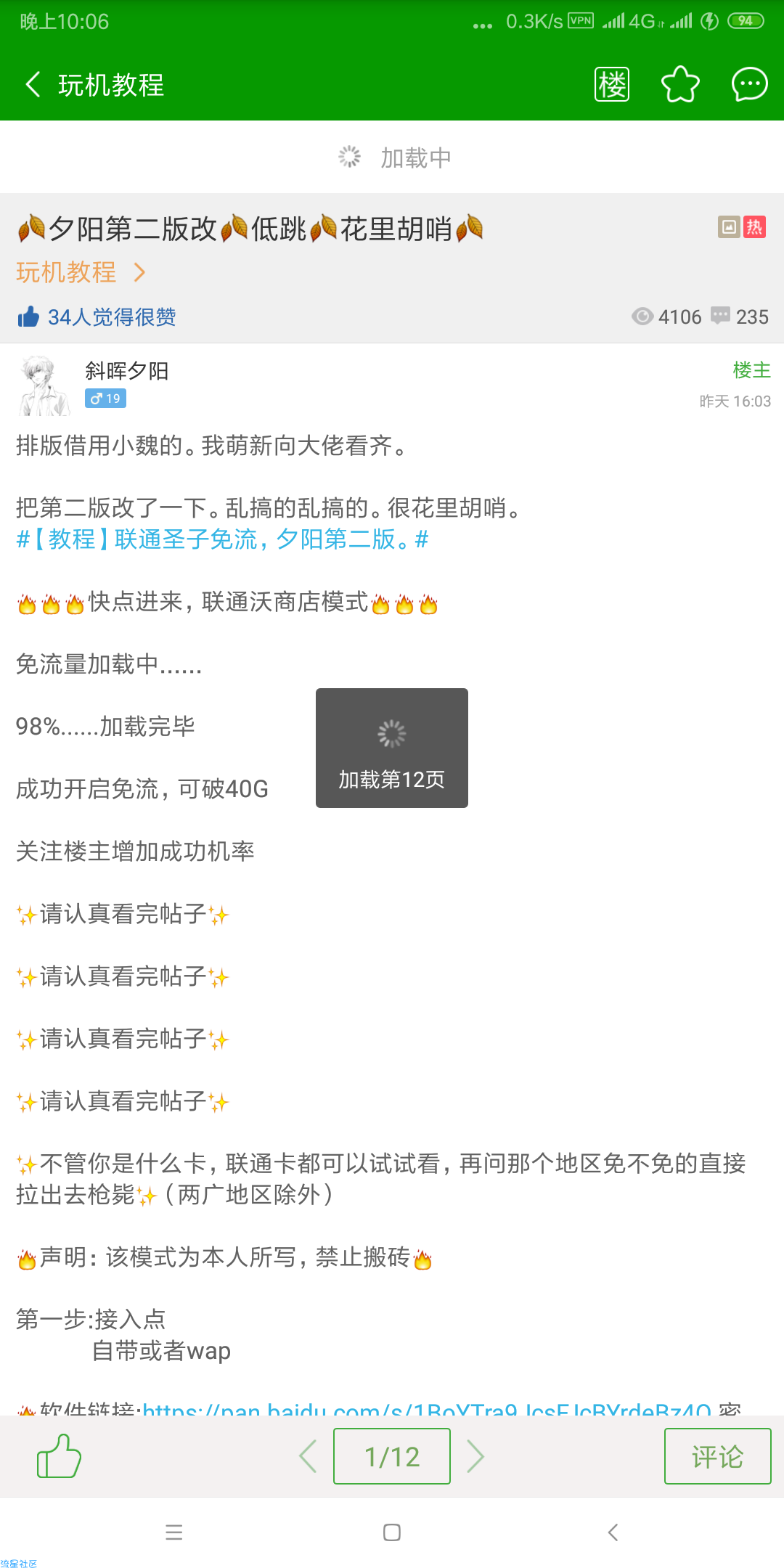Open 斜晖夕阳's avatar
Viewport: 784px width, 1568px height.
tap(44, 385)
